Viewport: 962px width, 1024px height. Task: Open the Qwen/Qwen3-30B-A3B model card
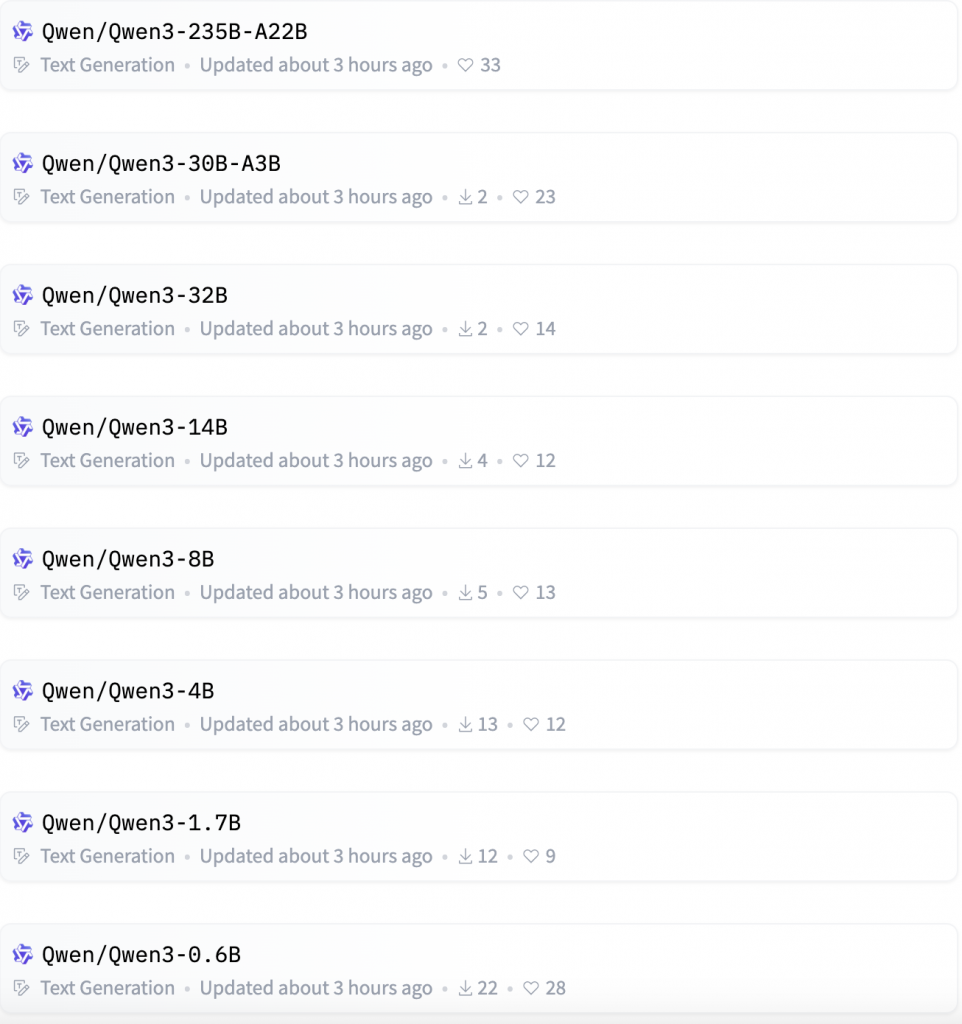pyautogui.click(x=161, y=164)
